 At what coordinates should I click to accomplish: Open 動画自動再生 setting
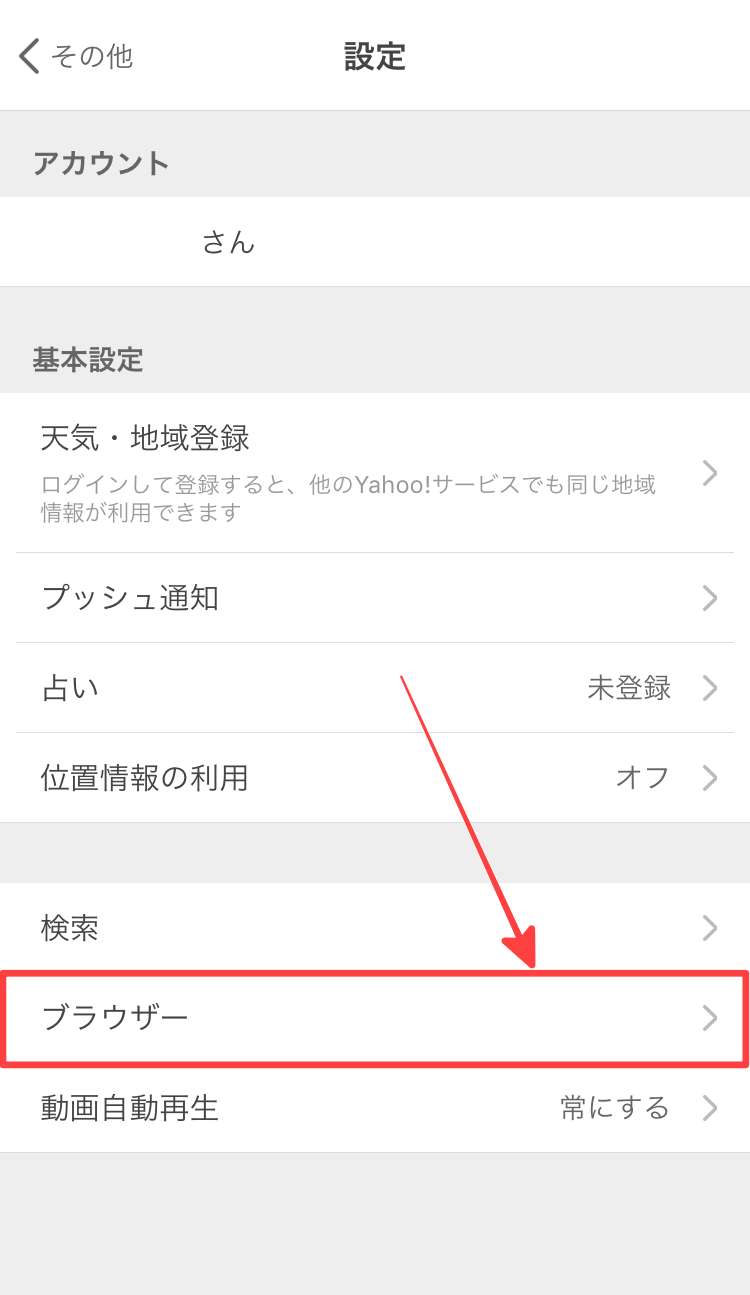tap(374, 1108)
